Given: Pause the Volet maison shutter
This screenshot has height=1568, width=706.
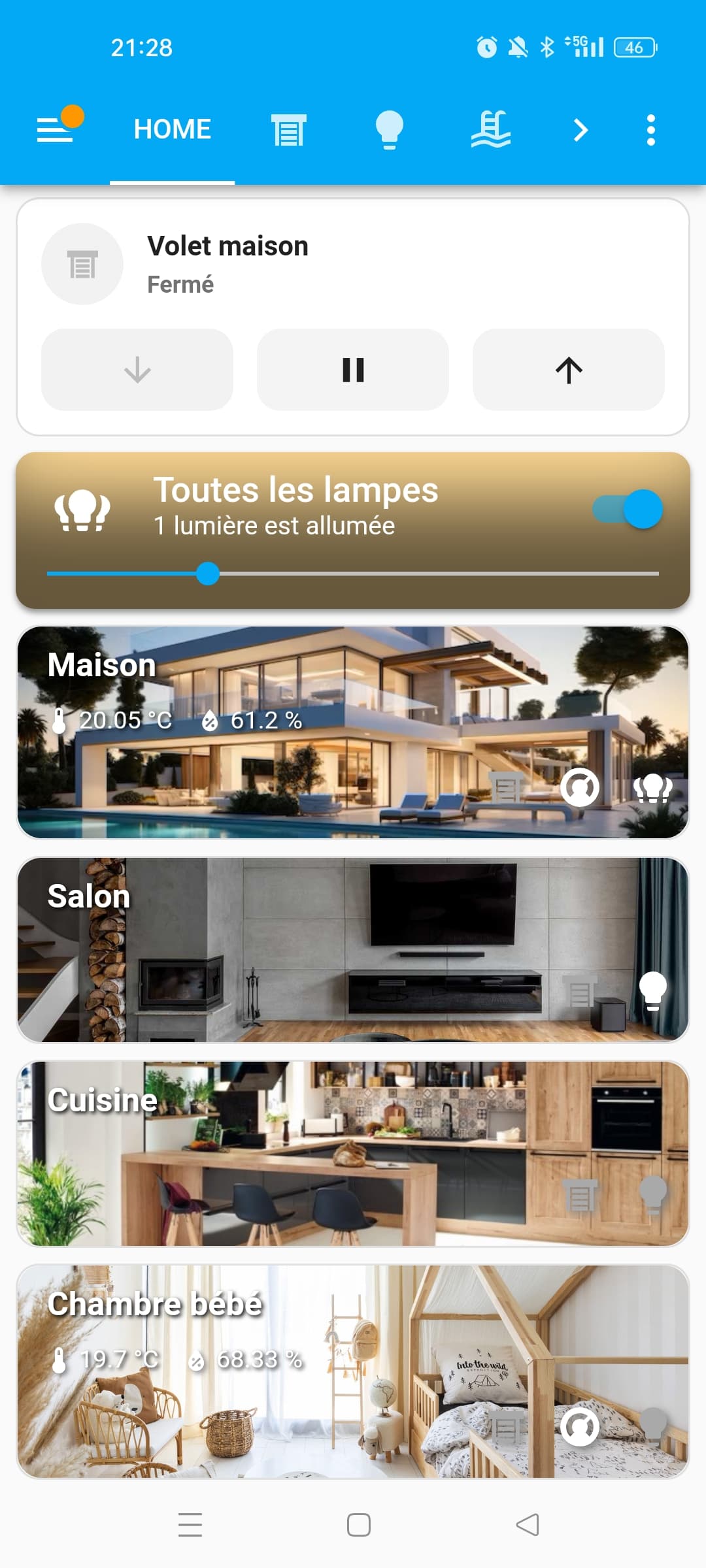Looking at the screenshot, I should [353, 370].
